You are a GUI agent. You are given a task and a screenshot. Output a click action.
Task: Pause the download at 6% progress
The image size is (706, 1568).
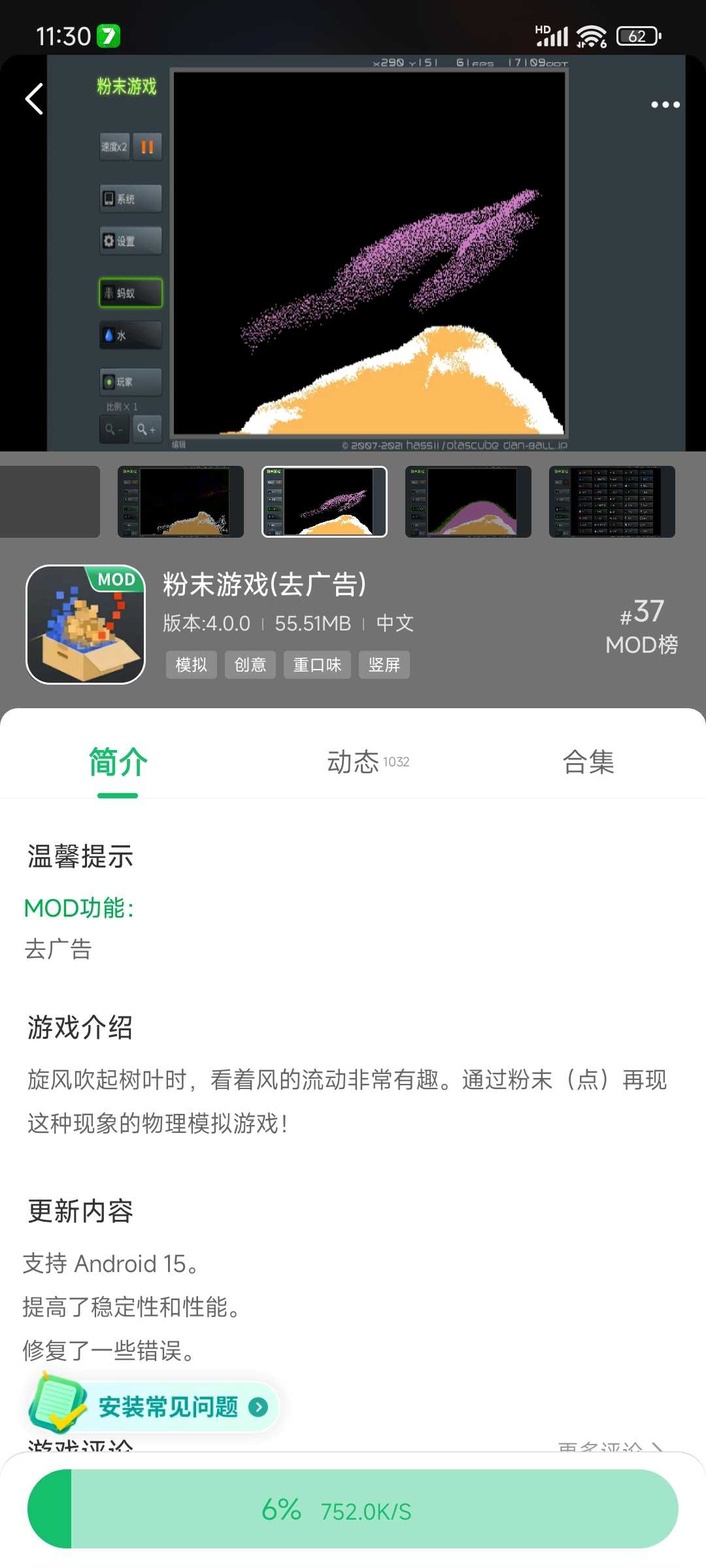[353, 1509]
